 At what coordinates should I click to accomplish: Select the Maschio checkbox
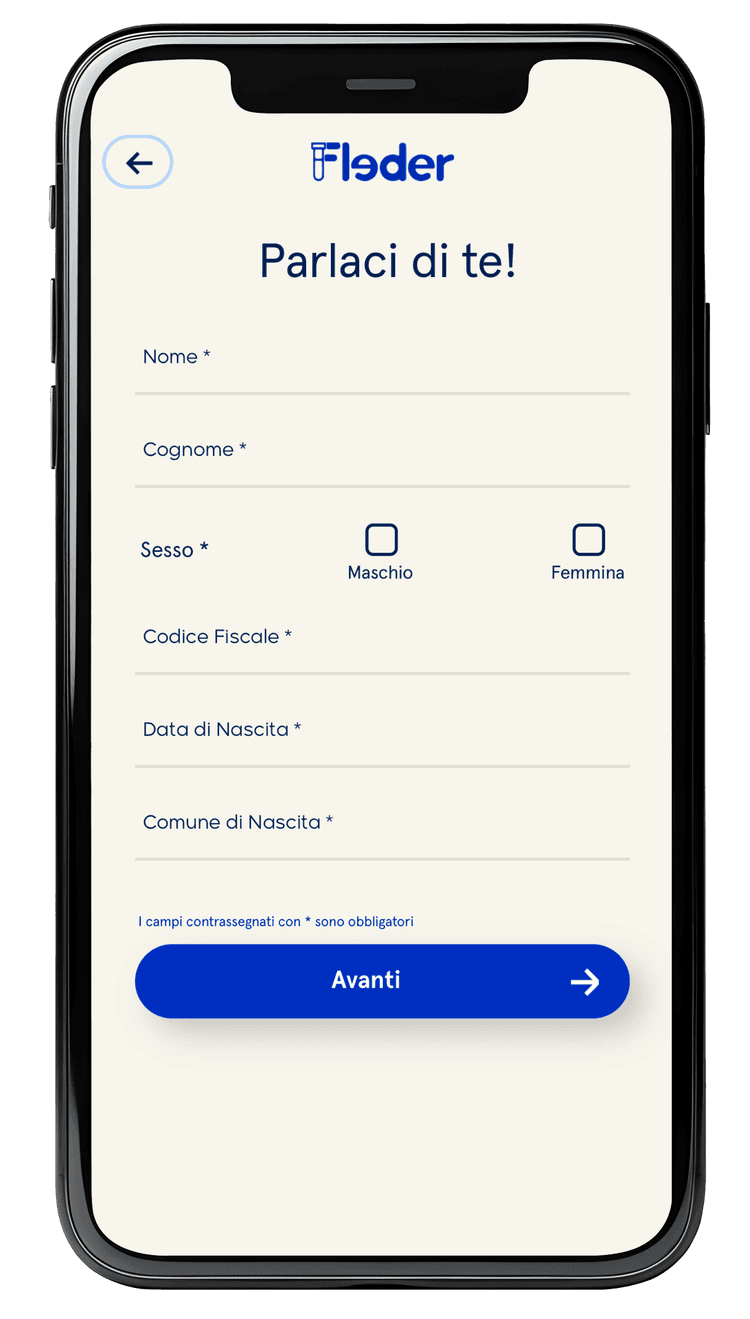point(381,540)
